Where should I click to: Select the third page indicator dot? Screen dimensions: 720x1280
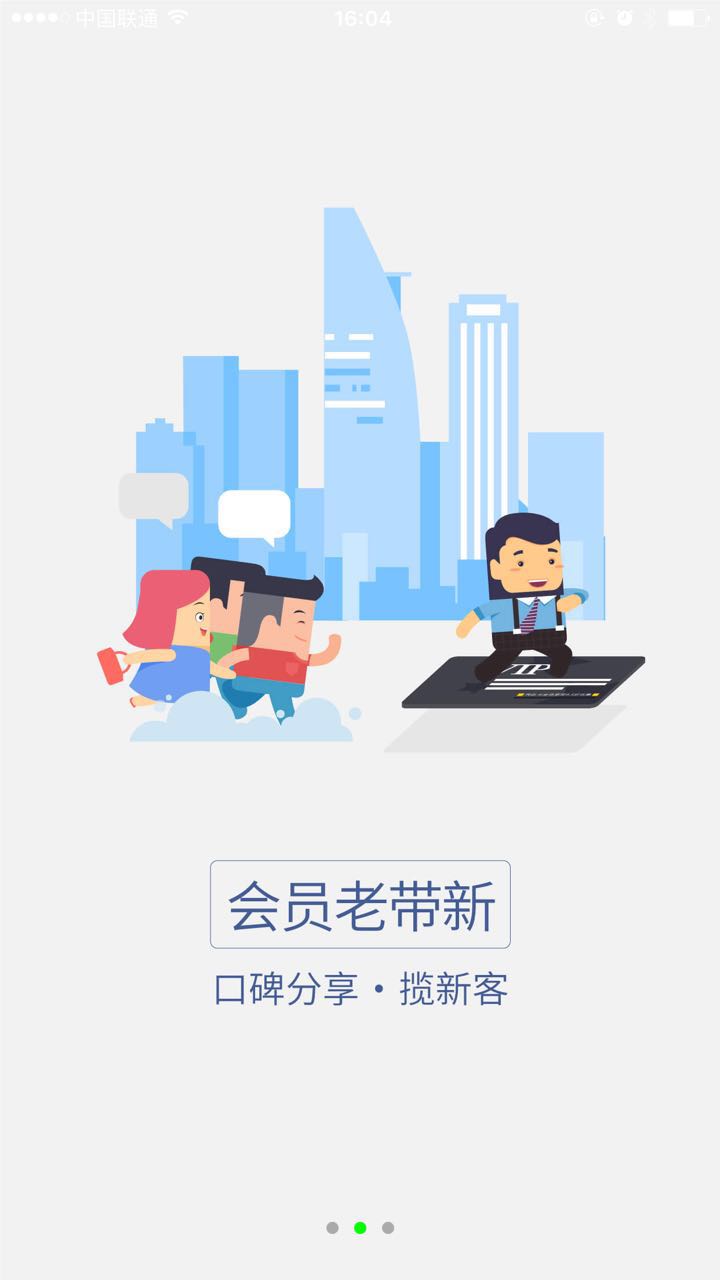point(388,1228)
